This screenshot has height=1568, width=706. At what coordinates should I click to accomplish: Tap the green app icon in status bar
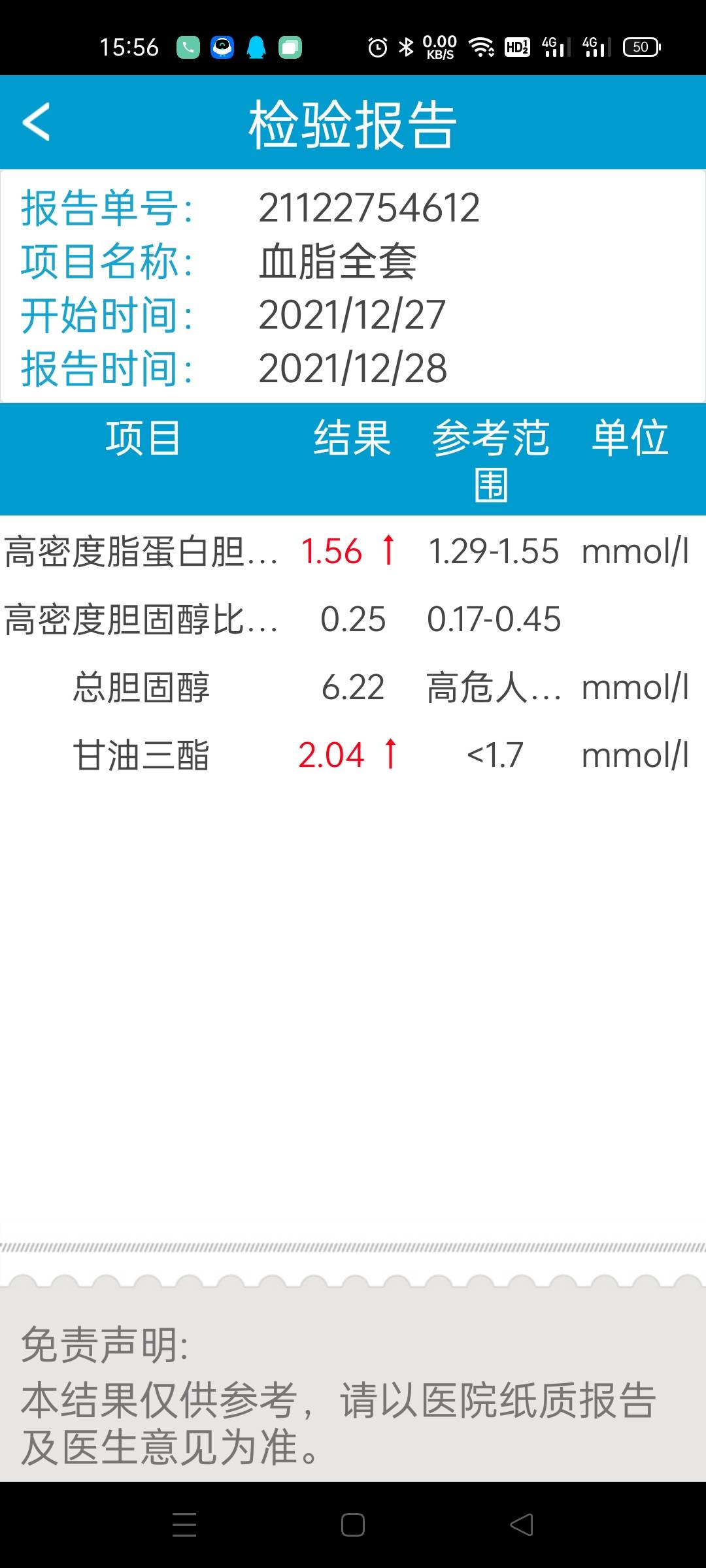point(290,46)
